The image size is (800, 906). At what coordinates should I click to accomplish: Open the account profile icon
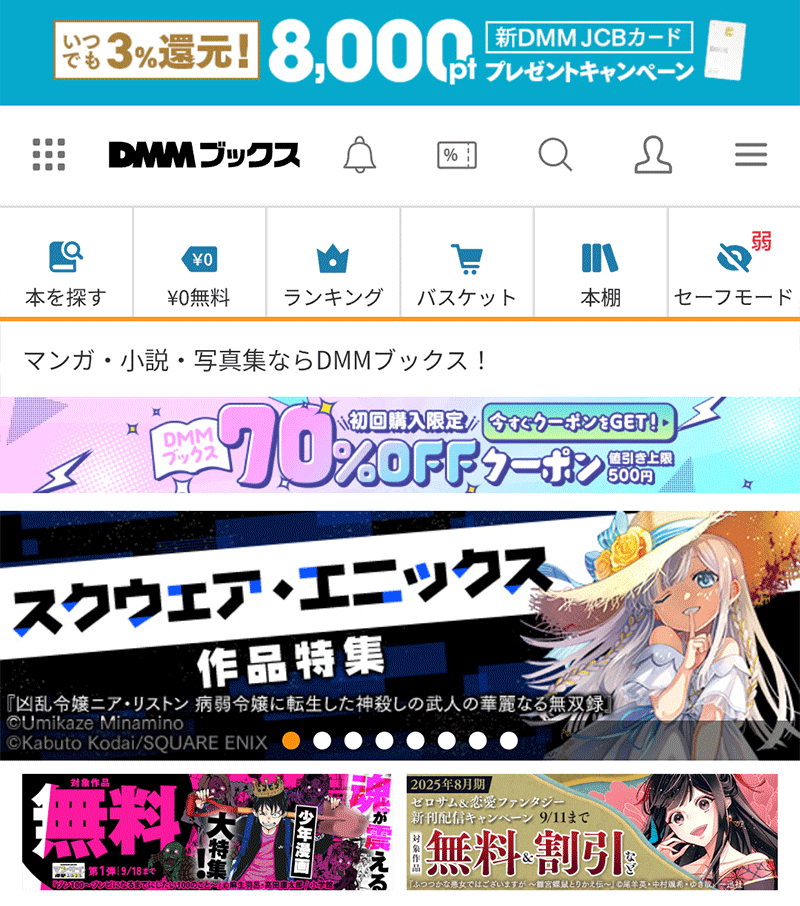(653, 155)
